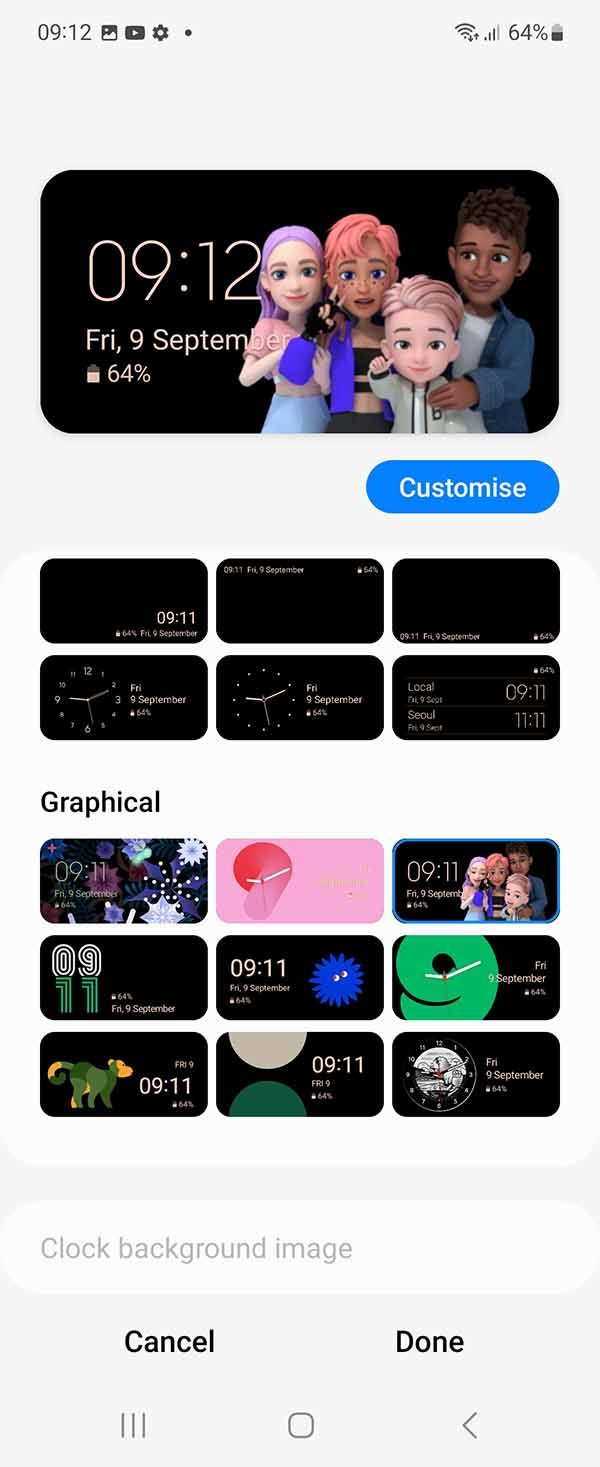600x1467 pixels.
Task: Pick the beige and green circles clock
Action: click(x=300, y=1074)
